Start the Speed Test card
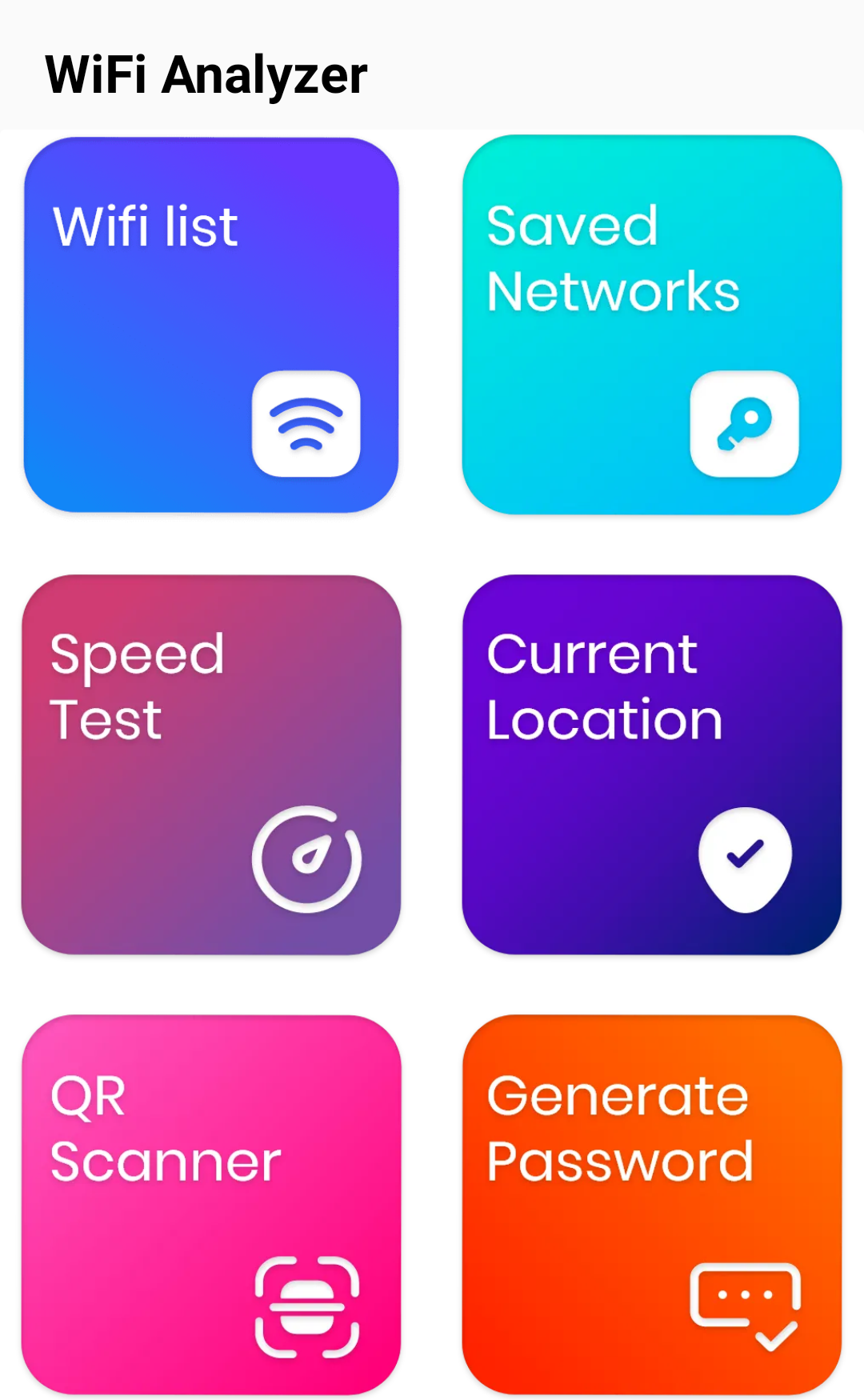The image size is (864, 1400). (211, 765)
